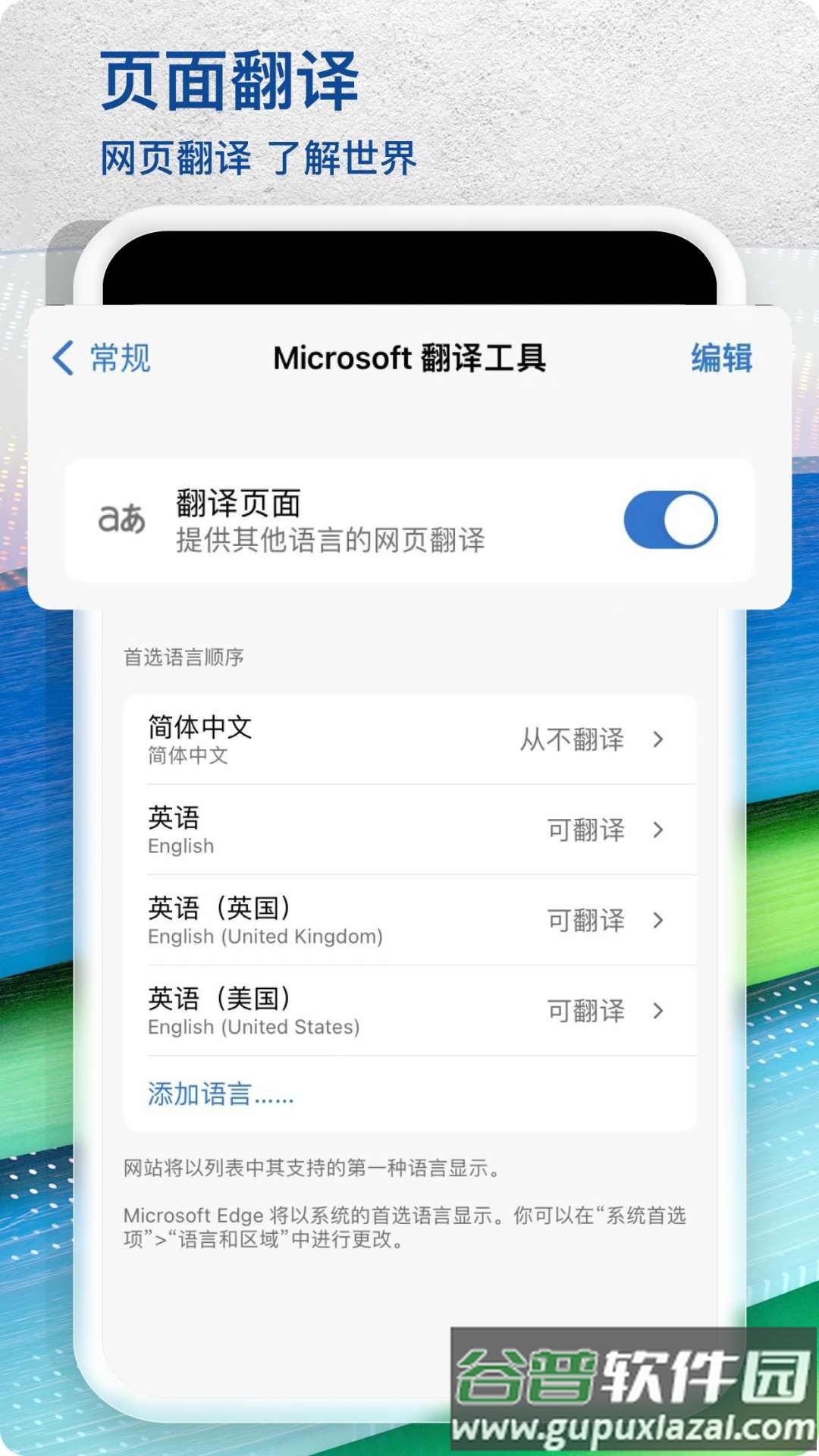
Task: Click the chevron beside 英语
Action: click(658, 830)
